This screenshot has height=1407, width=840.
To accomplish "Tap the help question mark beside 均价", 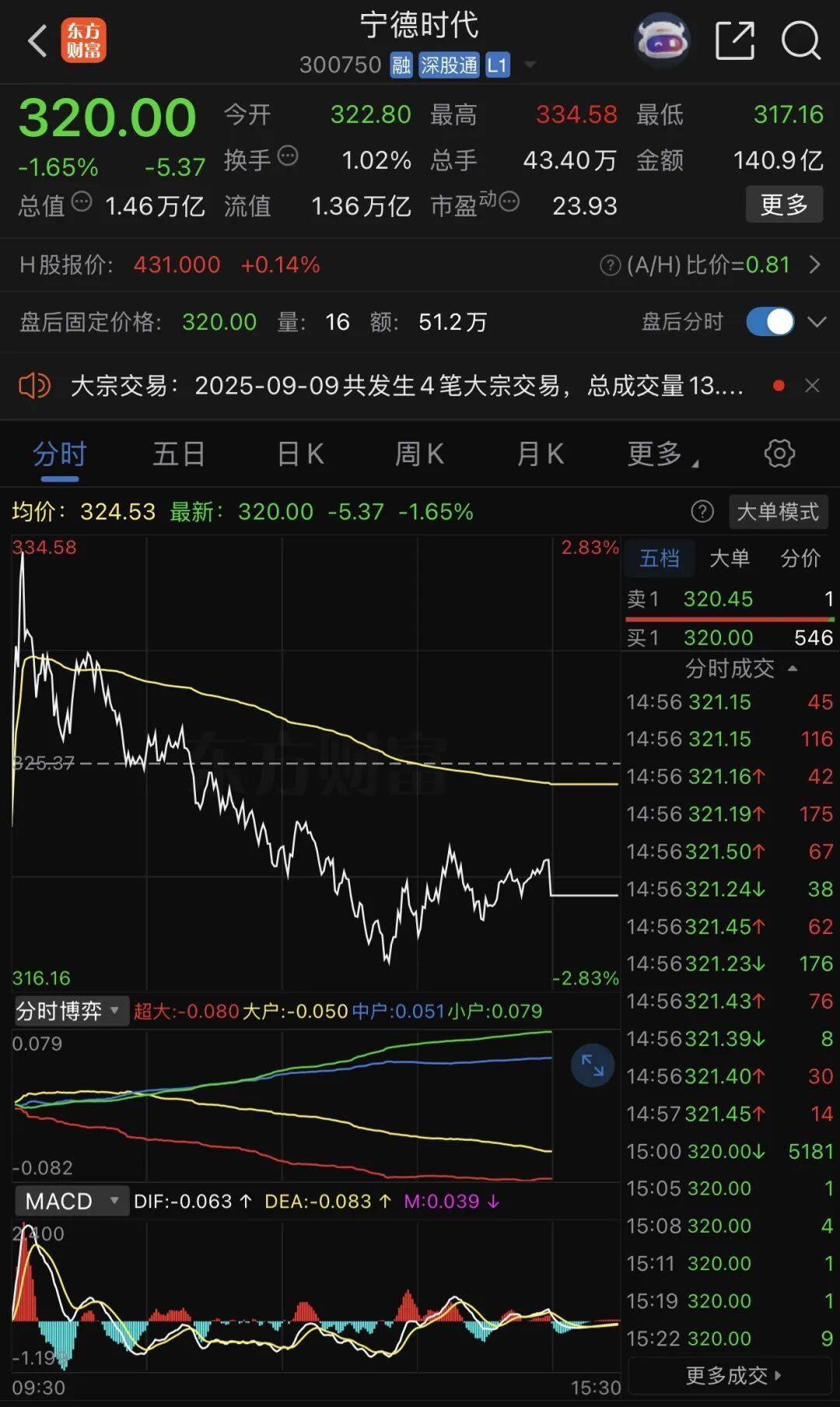I will pyautogui.click(x=702, y=512).
